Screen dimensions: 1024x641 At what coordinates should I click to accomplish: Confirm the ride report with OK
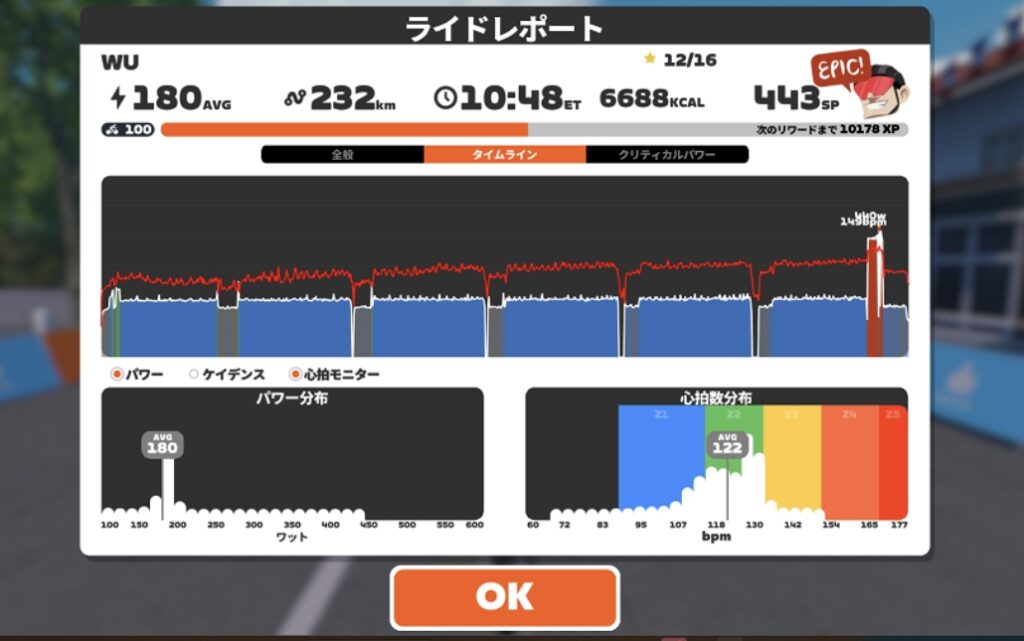coord(504,597)
